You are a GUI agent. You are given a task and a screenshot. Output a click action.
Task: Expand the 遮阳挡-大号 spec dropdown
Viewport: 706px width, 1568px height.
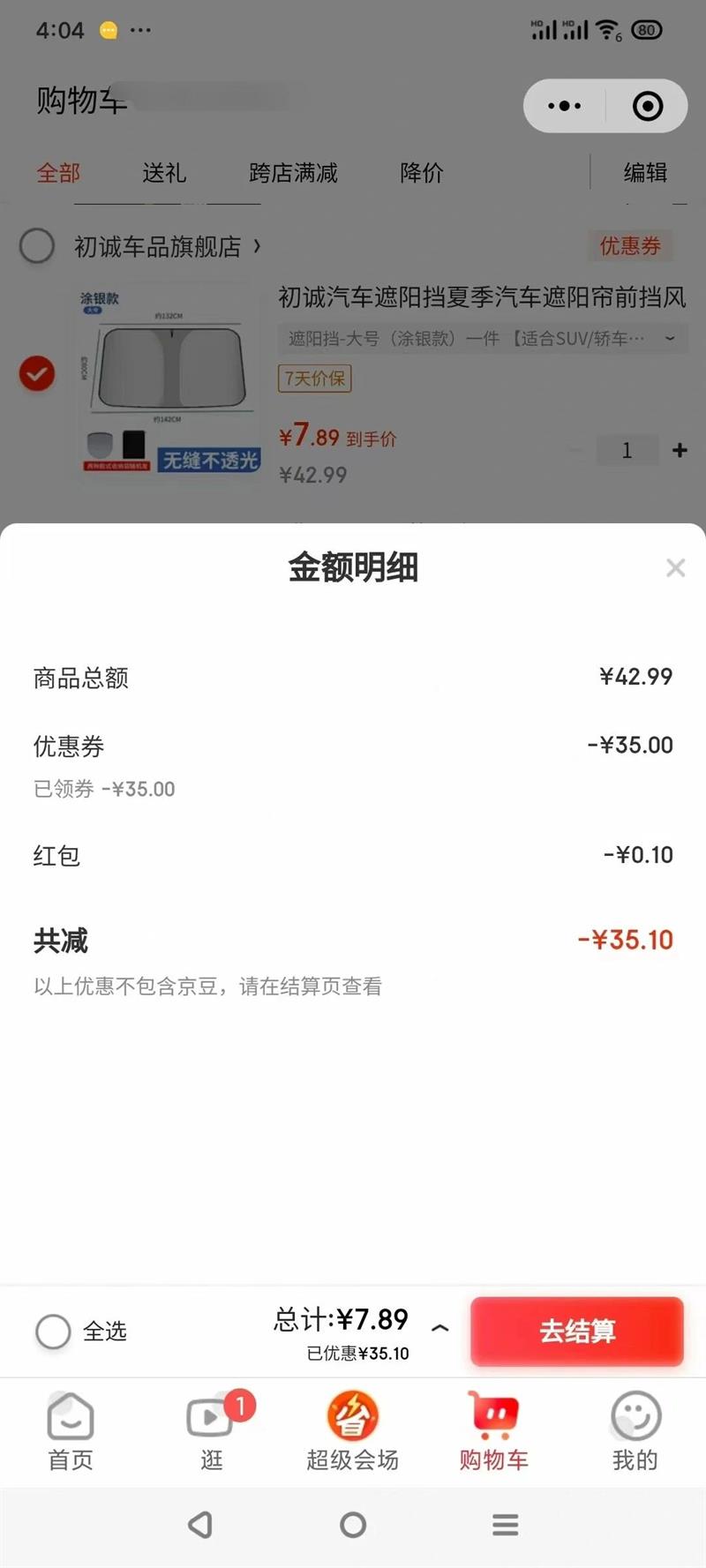click(x=669, y=338)
